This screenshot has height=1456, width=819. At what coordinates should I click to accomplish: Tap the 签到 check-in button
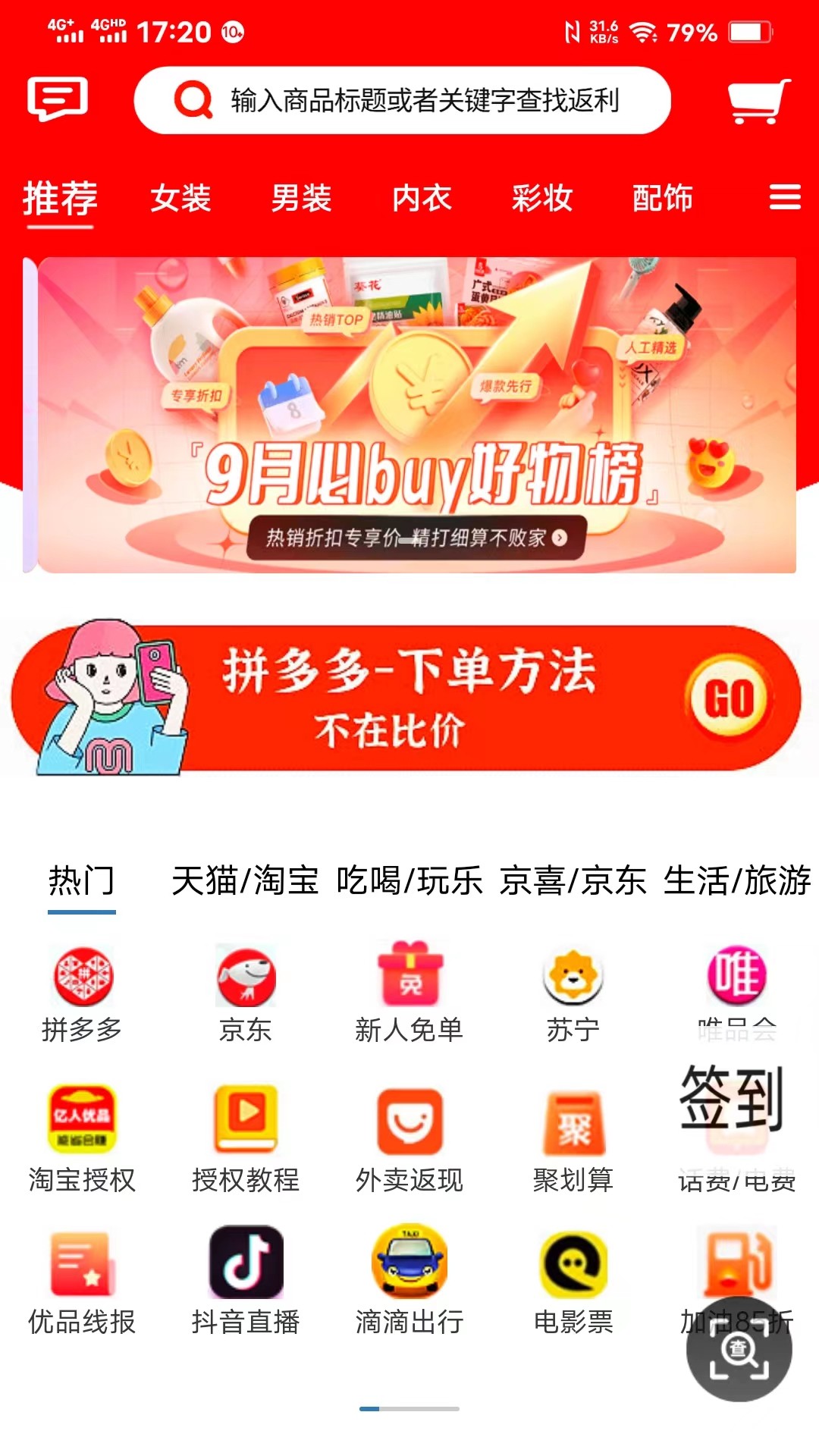coord(731,1098)
